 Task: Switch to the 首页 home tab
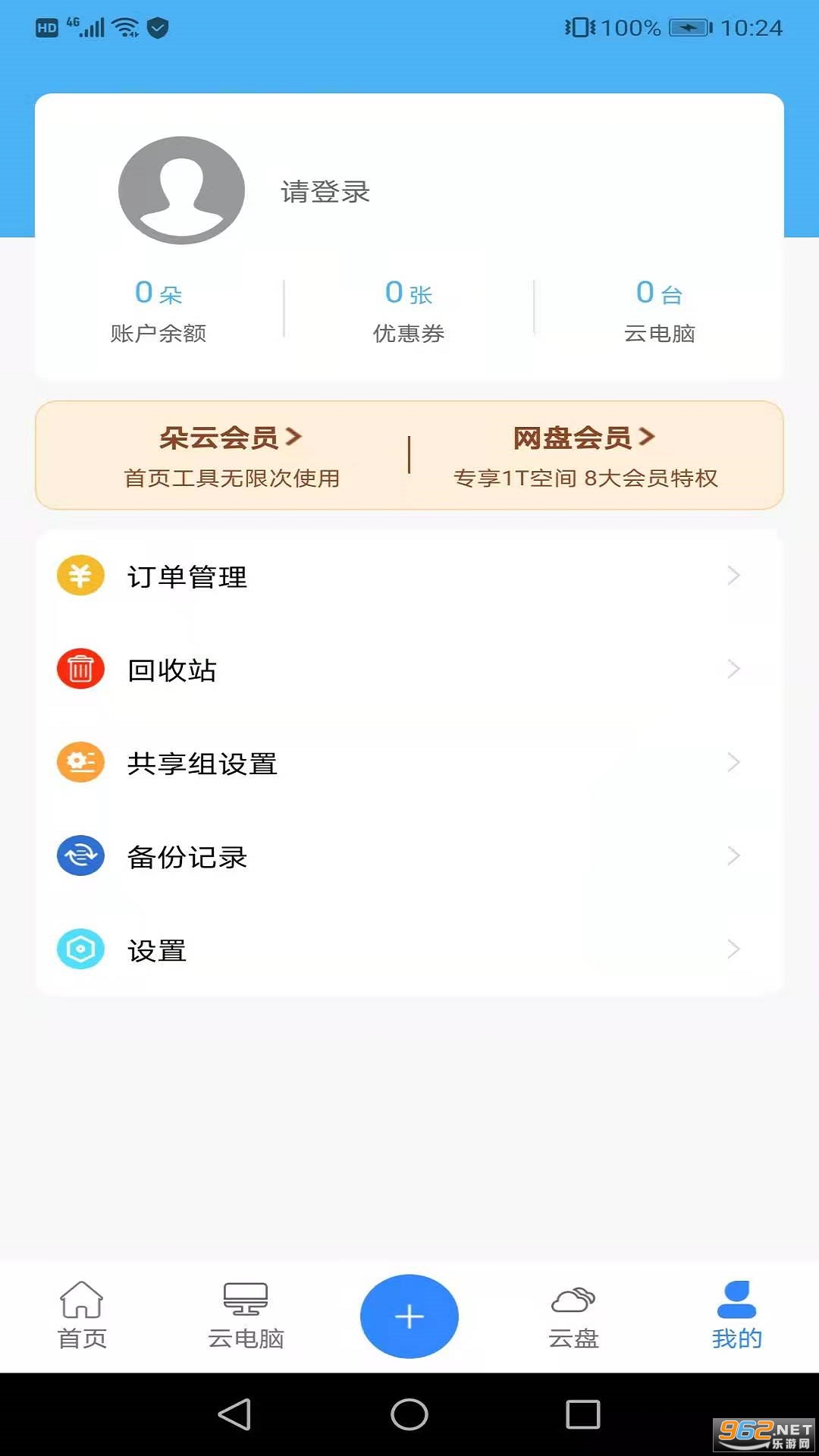[x=82, y=1316]
